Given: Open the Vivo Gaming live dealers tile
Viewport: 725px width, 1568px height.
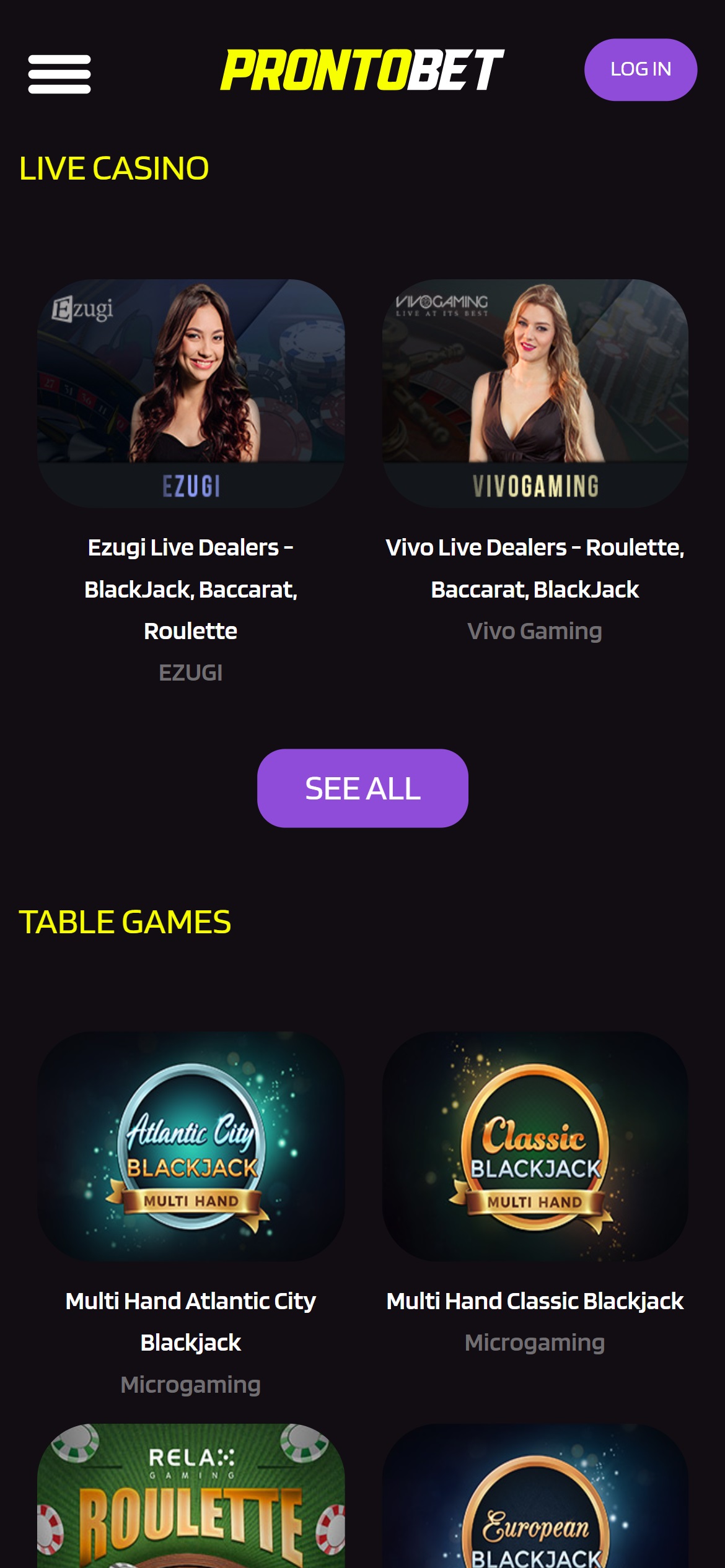Looking at the screenshot, I should tap(535, 393).
